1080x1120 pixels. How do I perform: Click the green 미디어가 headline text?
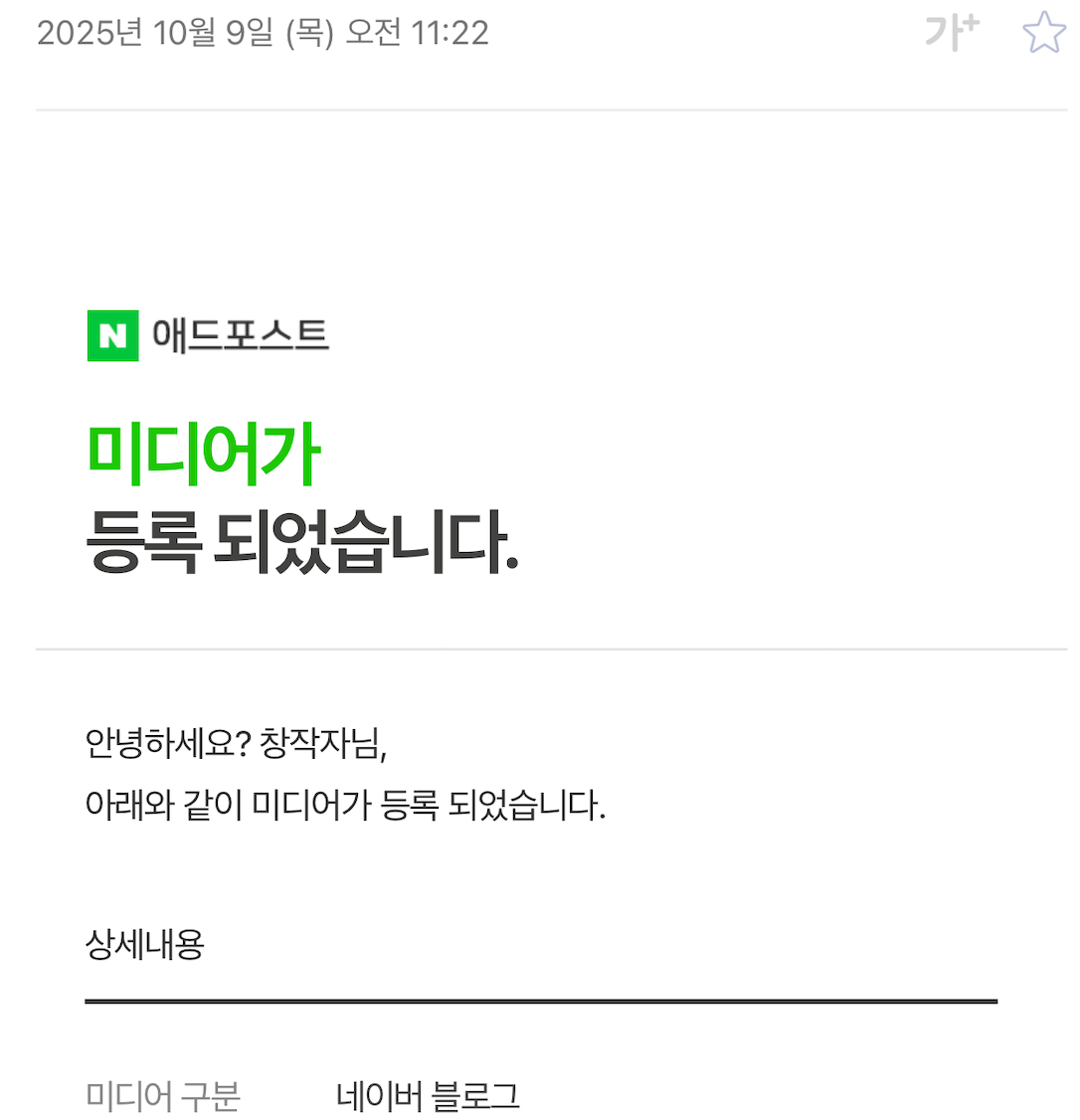202,452
